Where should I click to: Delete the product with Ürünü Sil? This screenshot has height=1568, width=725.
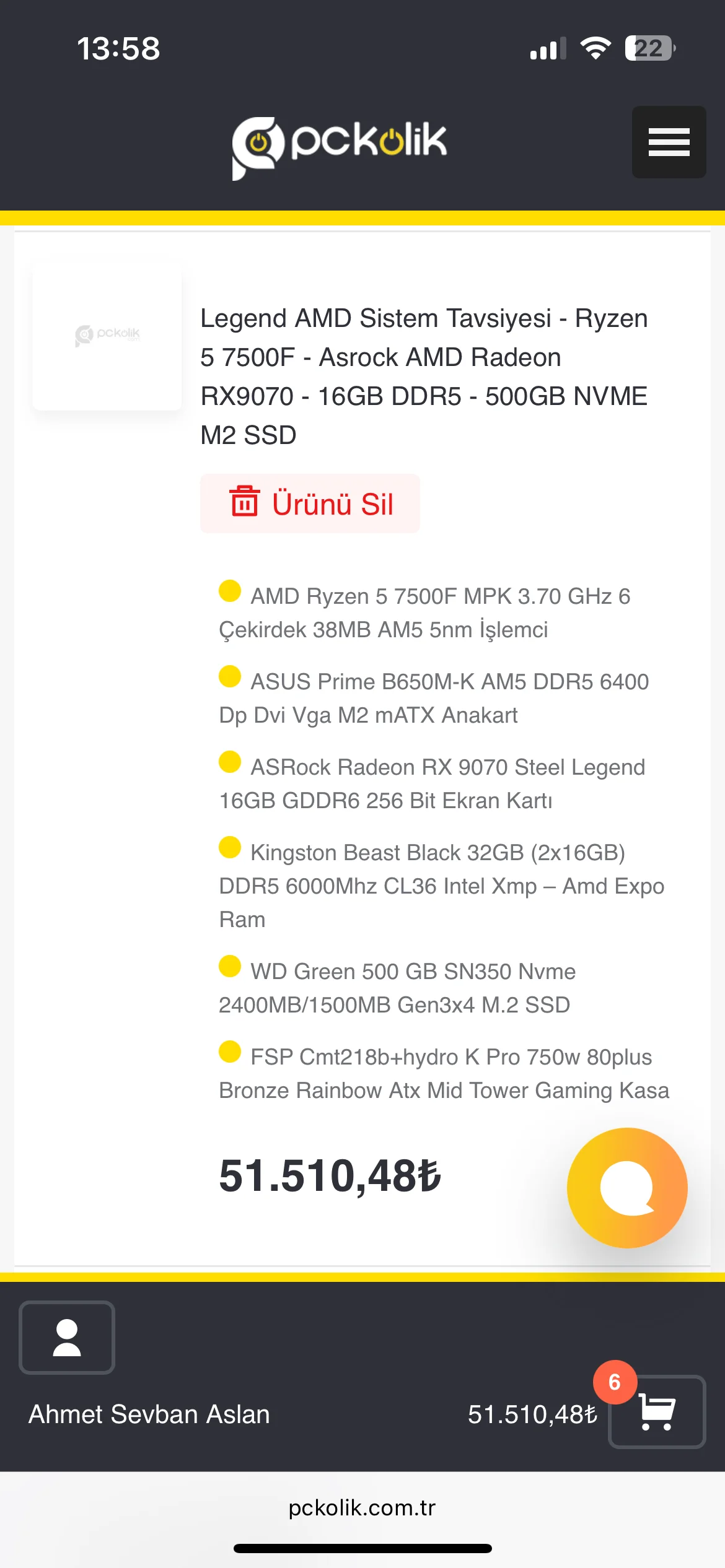(x=310, y=503)
